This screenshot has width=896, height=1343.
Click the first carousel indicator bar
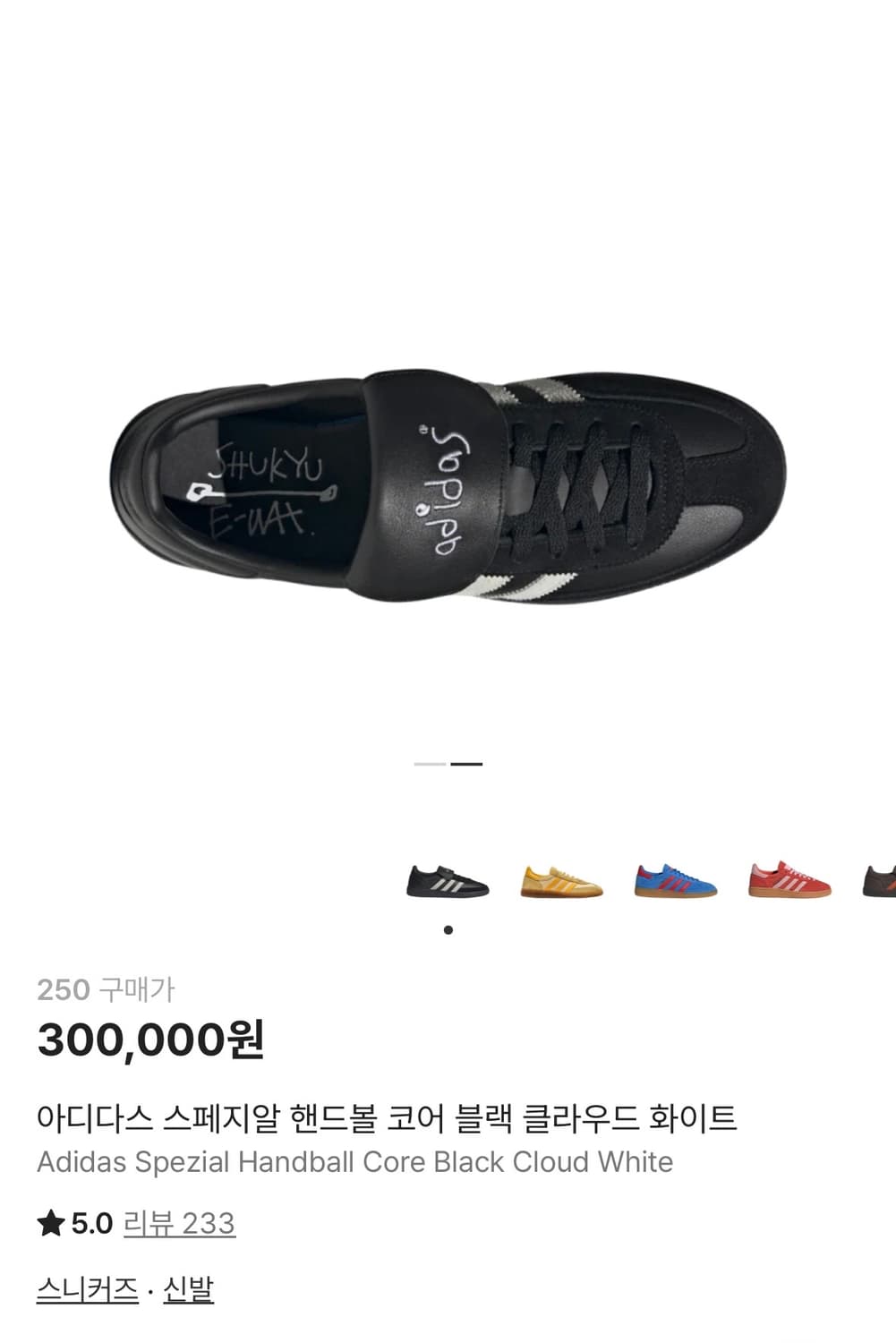428,764
